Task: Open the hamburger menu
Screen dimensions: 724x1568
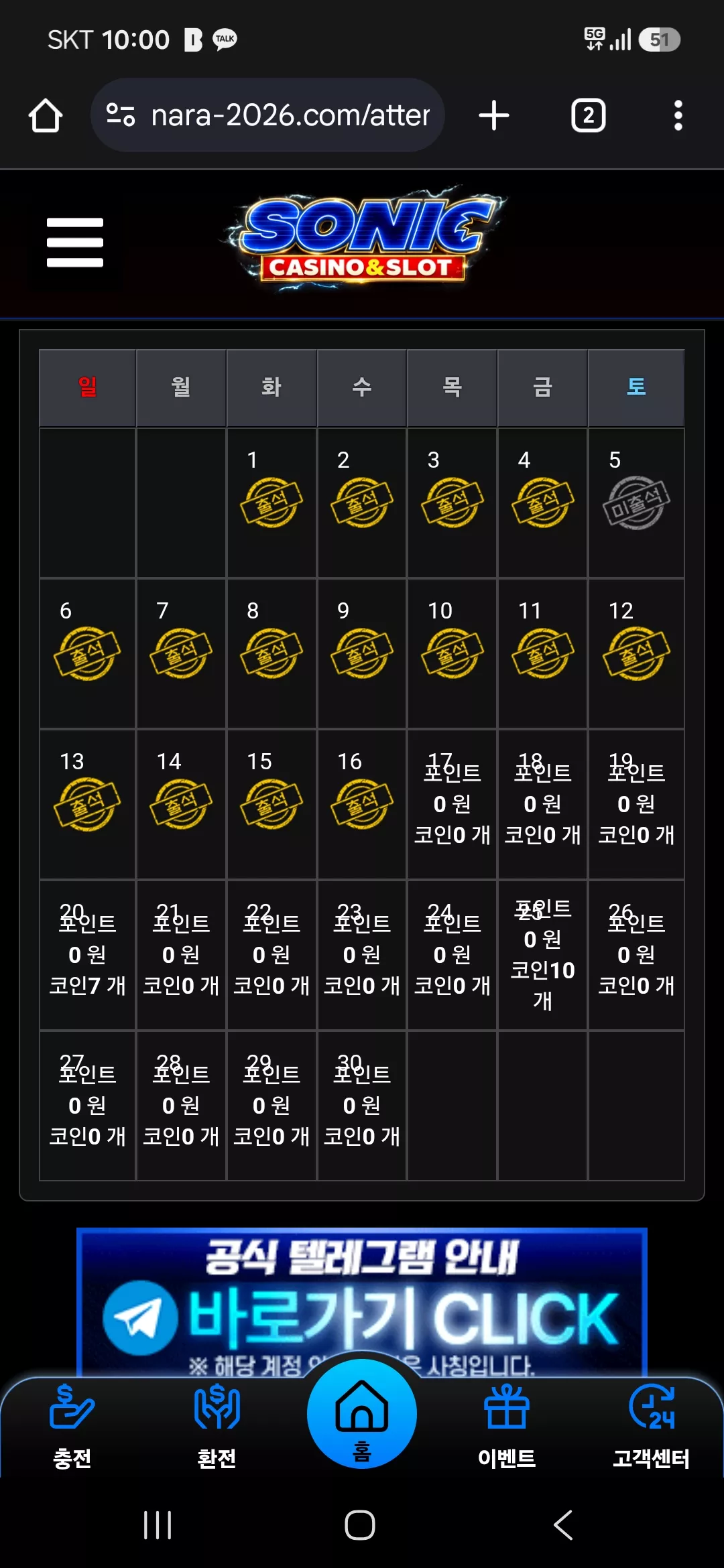Action: (x=75, y=243)
